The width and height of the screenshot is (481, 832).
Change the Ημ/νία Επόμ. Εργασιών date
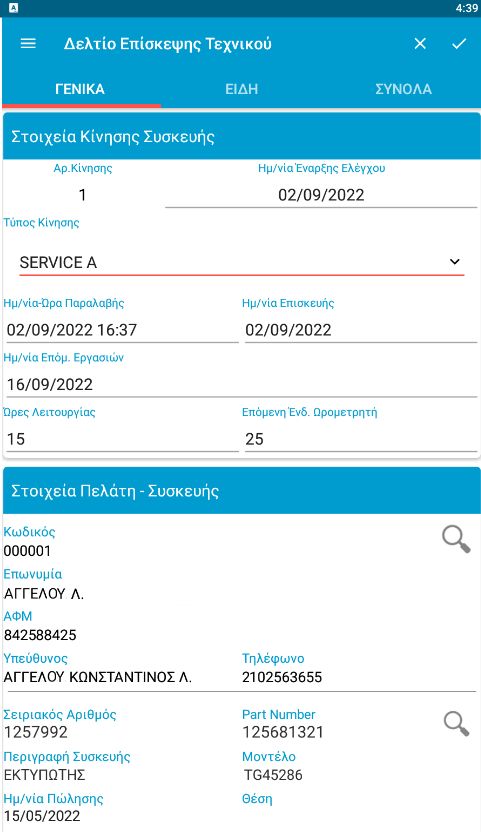pyautogui.click(x=242, y=384)
